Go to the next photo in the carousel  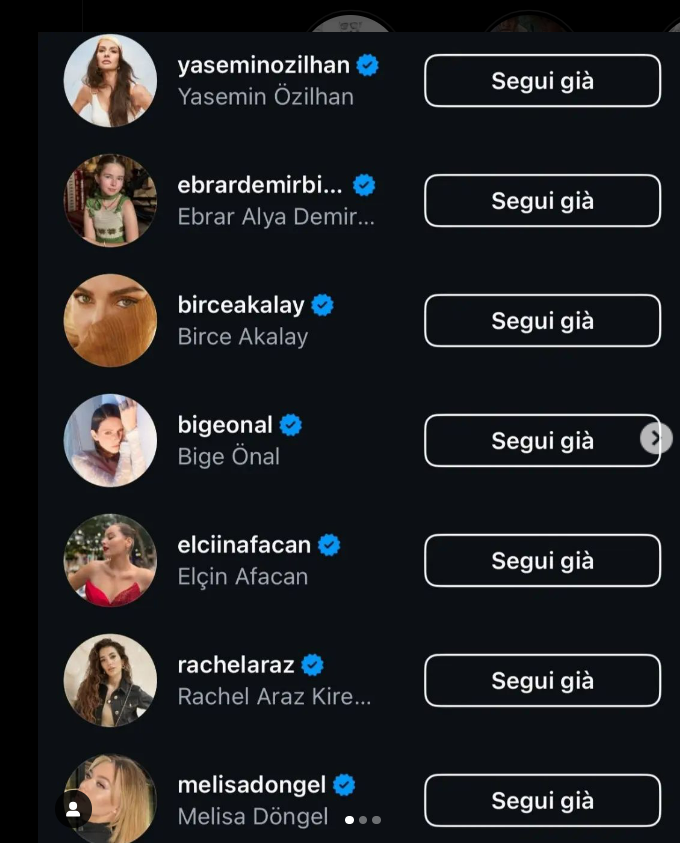click(x=656, y=438)
